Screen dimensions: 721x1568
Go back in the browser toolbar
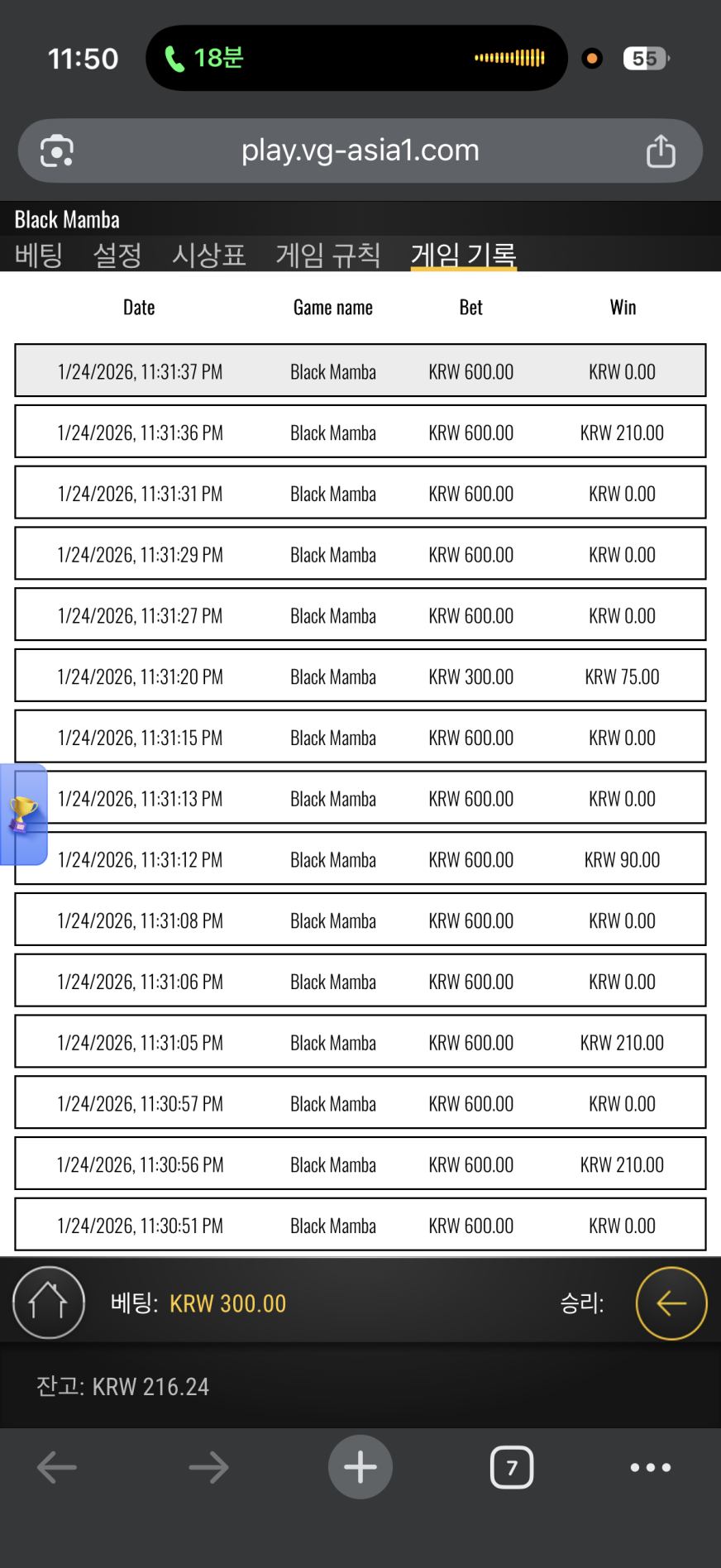pos(57,1468)
